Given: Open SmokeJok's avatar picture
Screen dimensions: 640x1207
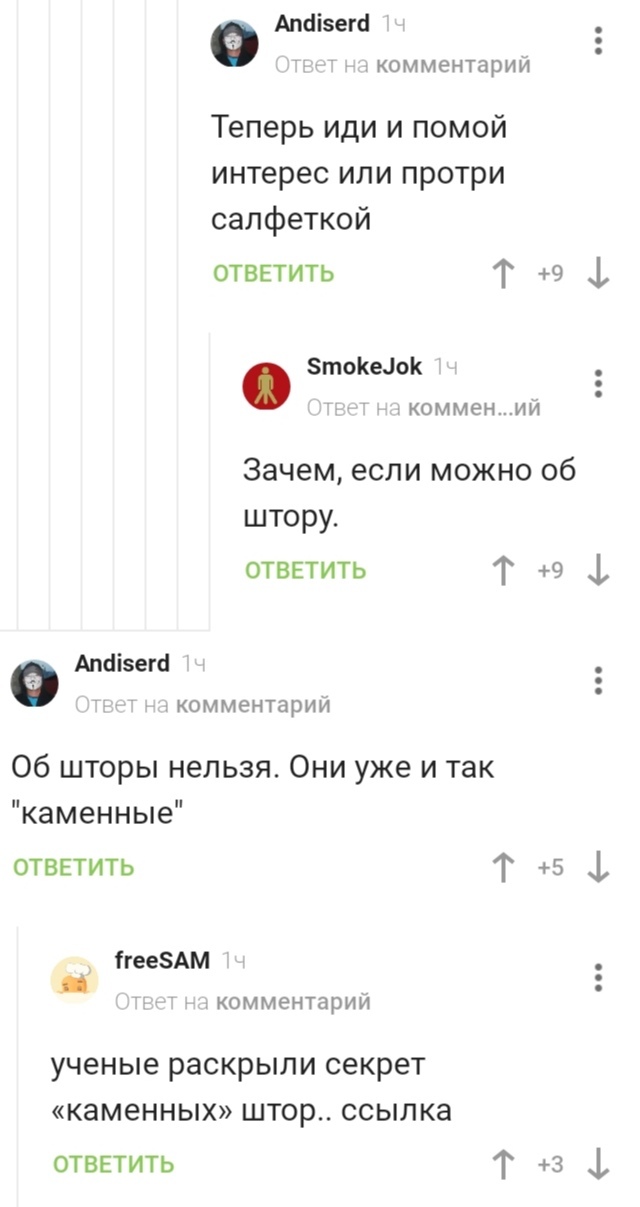Looking at the screenshot, I should [266, 386].
